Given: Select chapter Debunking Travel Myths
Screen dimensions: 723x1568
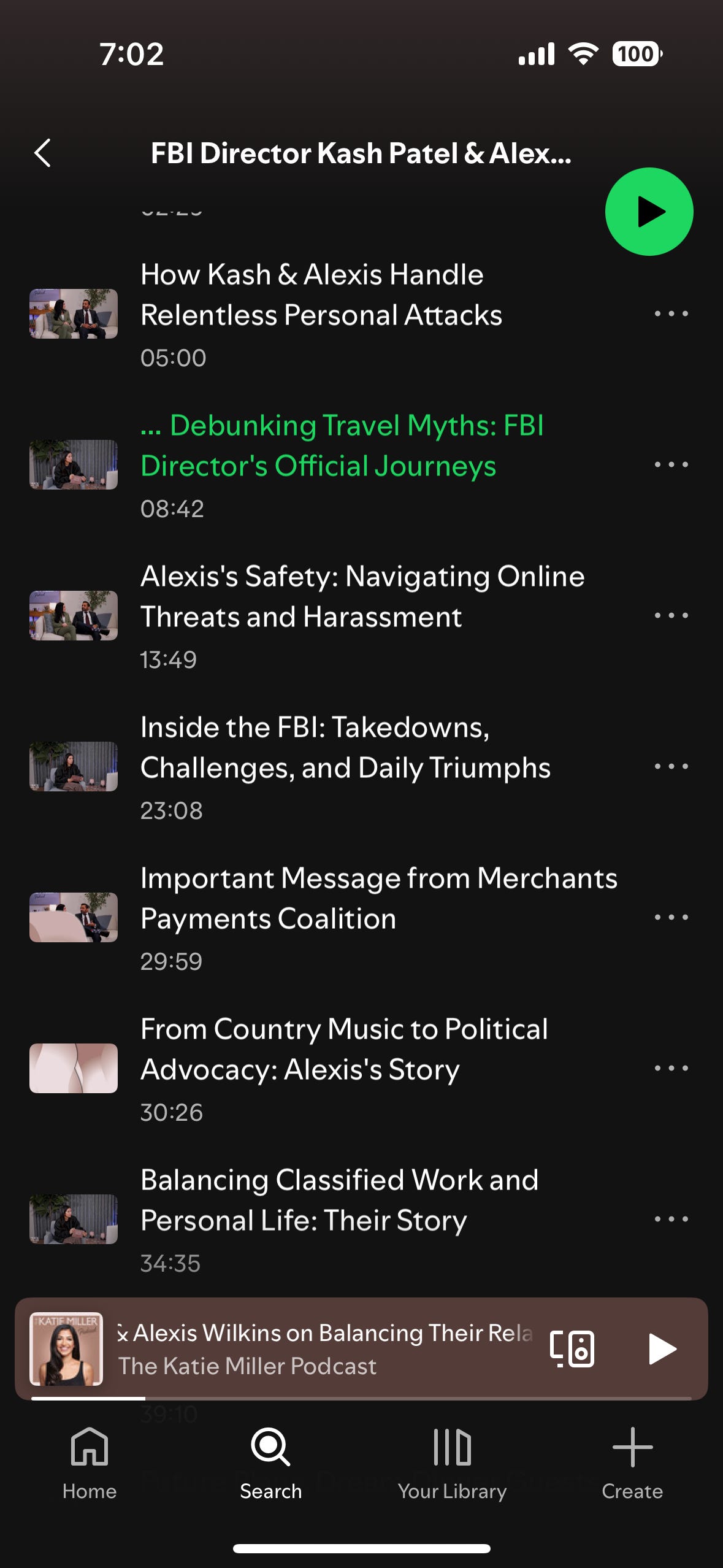Looking at the screenshot, I should point(341,447).
